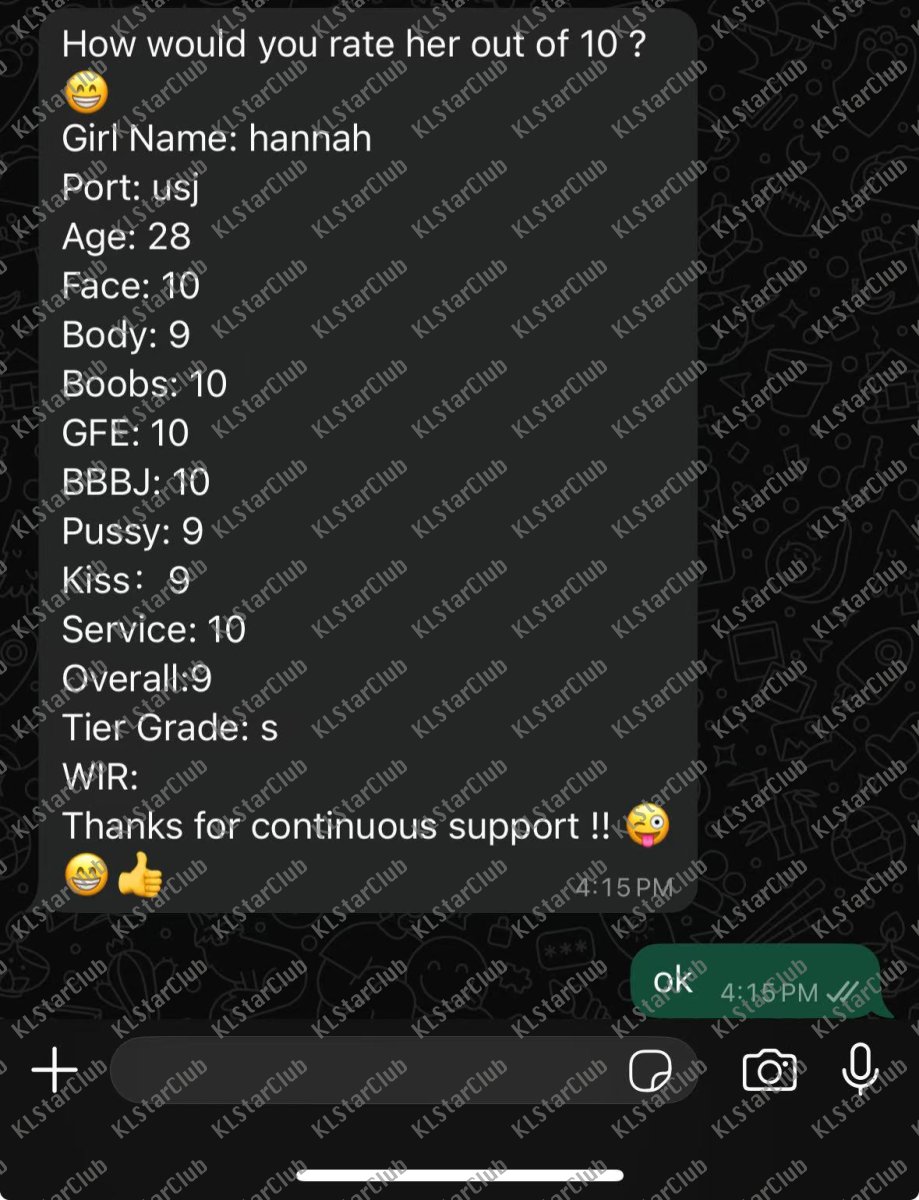Open the sticker picker

651,1071
